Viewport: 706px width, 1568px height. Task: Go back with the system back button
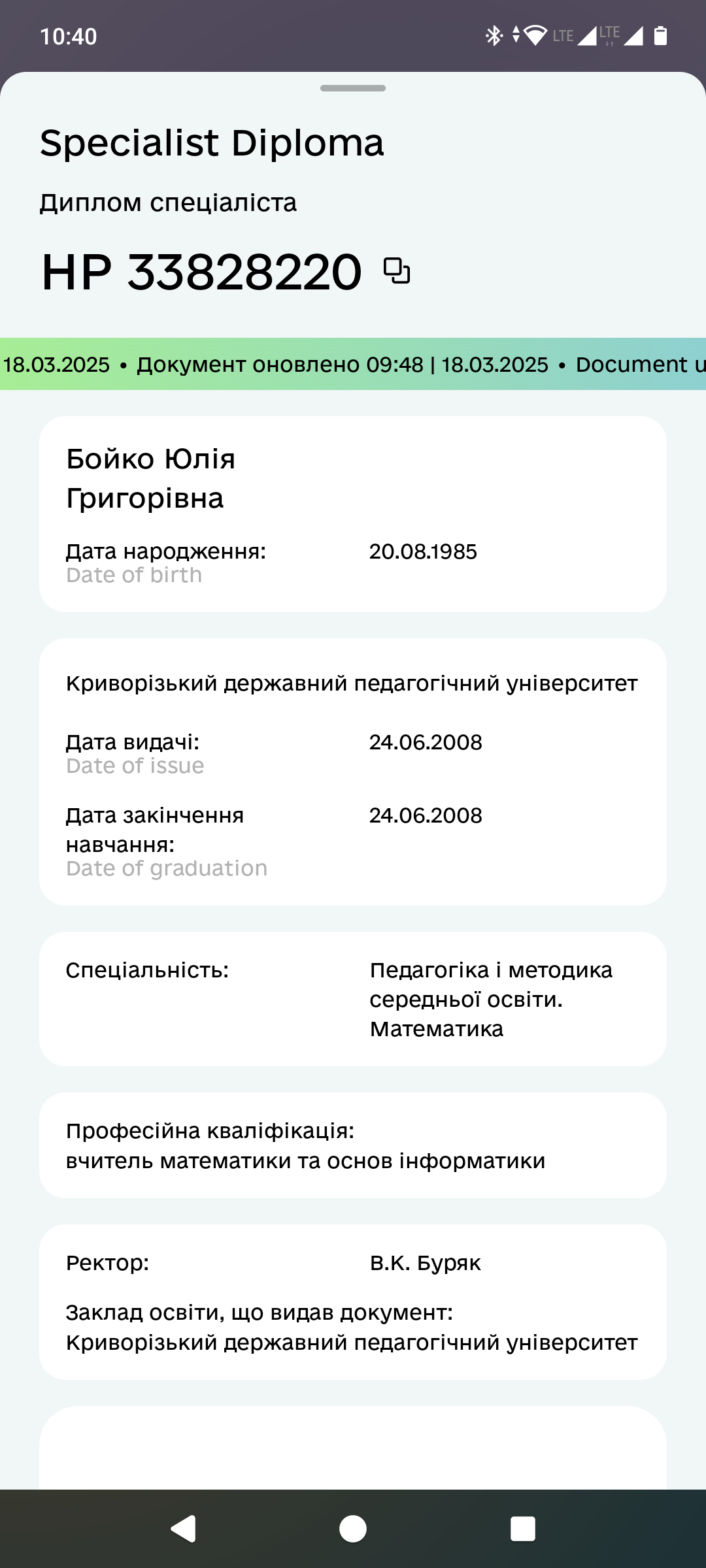click(x=183, y=1529)
